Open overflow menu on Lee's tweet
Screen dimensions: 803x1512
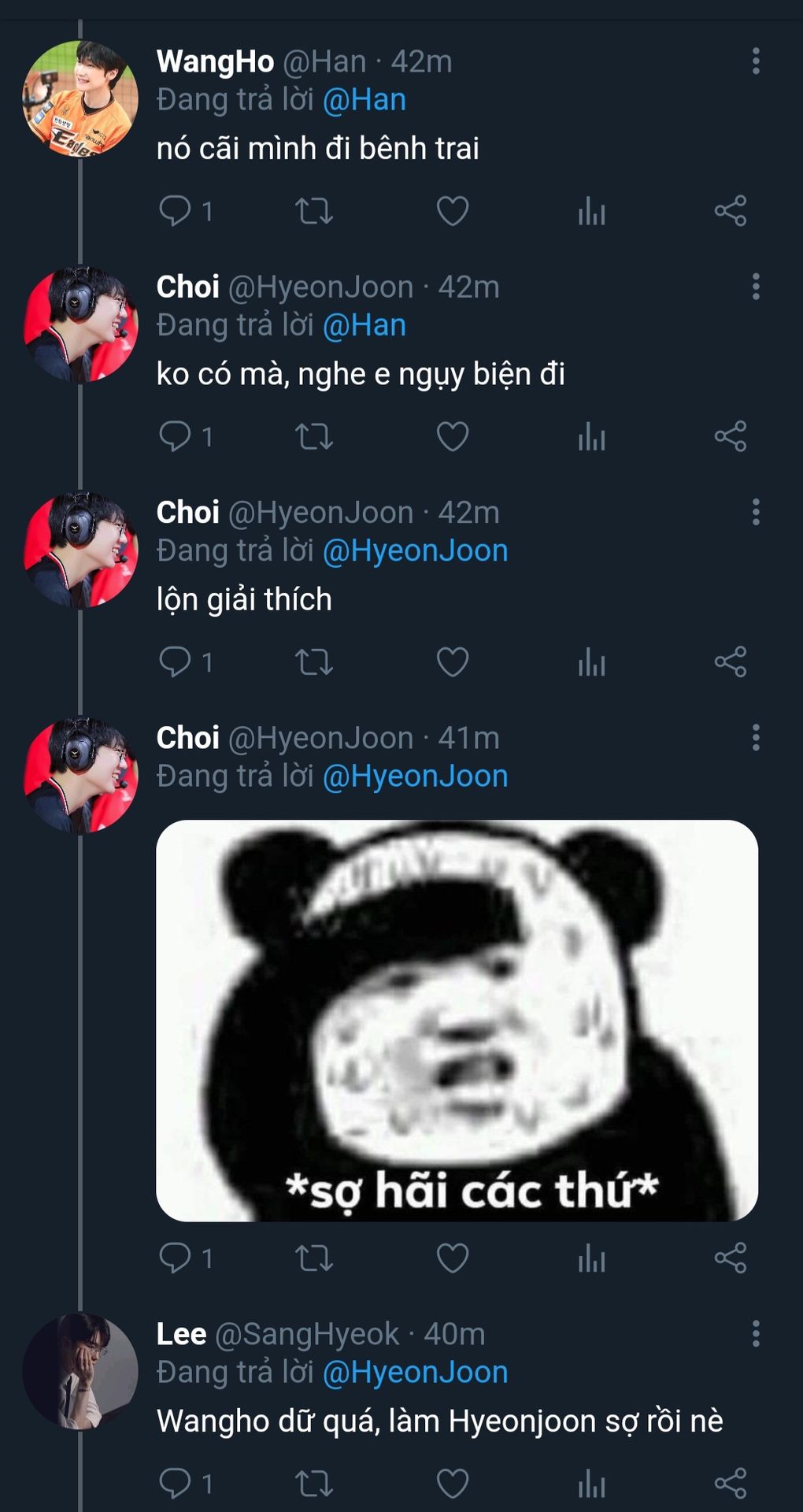756,1334
